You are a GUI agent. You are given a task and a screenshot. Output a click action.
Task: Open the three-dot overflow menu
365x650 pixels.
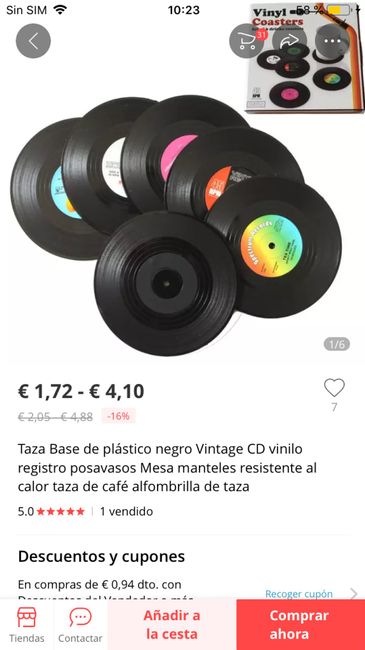332,41
